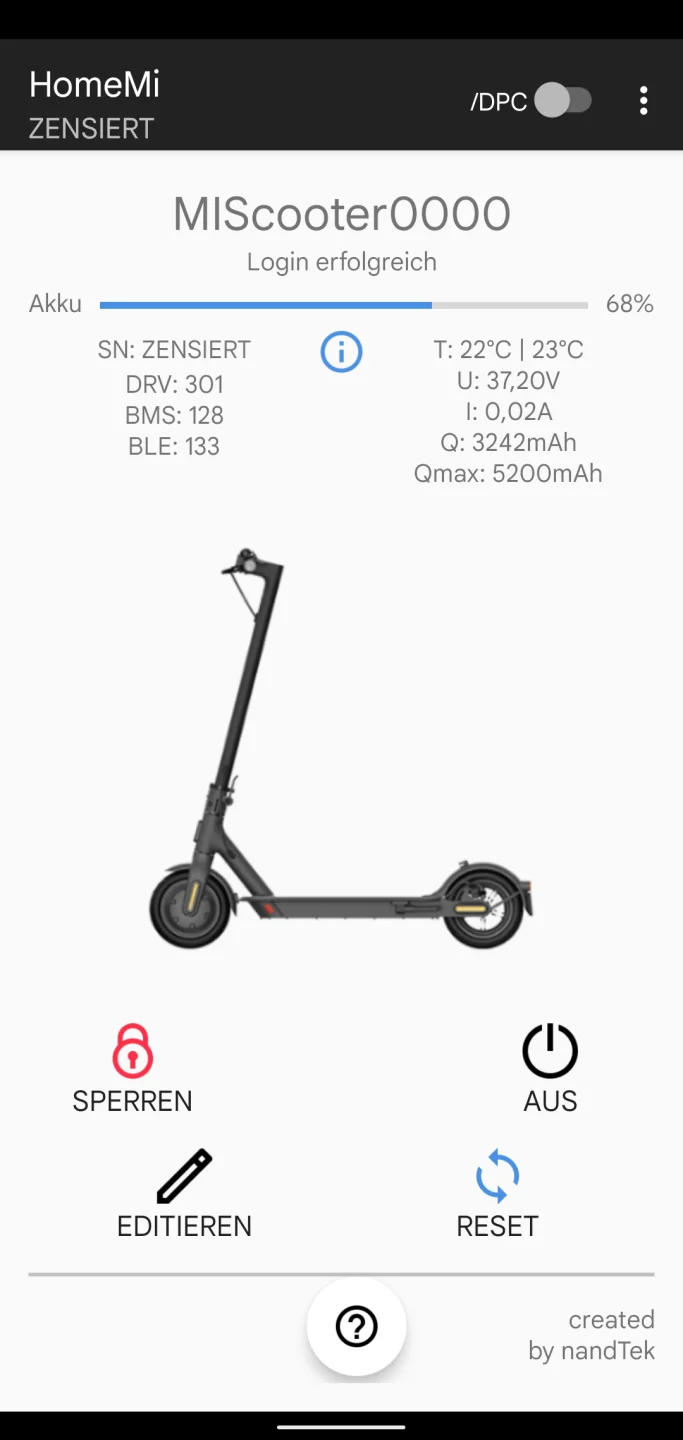Viewport: 683px width, 1440px height.
Task: Open EDITIEREN to edit settings
Action: coord(184,1193)
